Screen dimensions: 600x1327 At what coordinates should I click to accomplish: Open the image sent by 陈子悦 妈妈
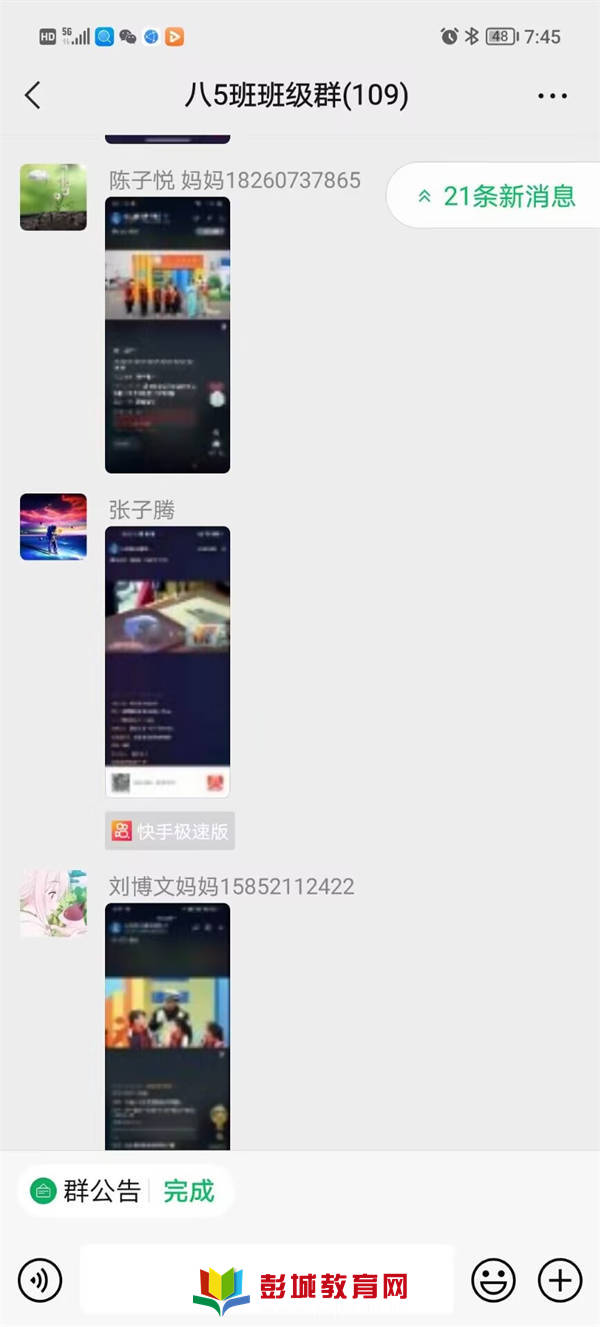(x=167, y=334)
